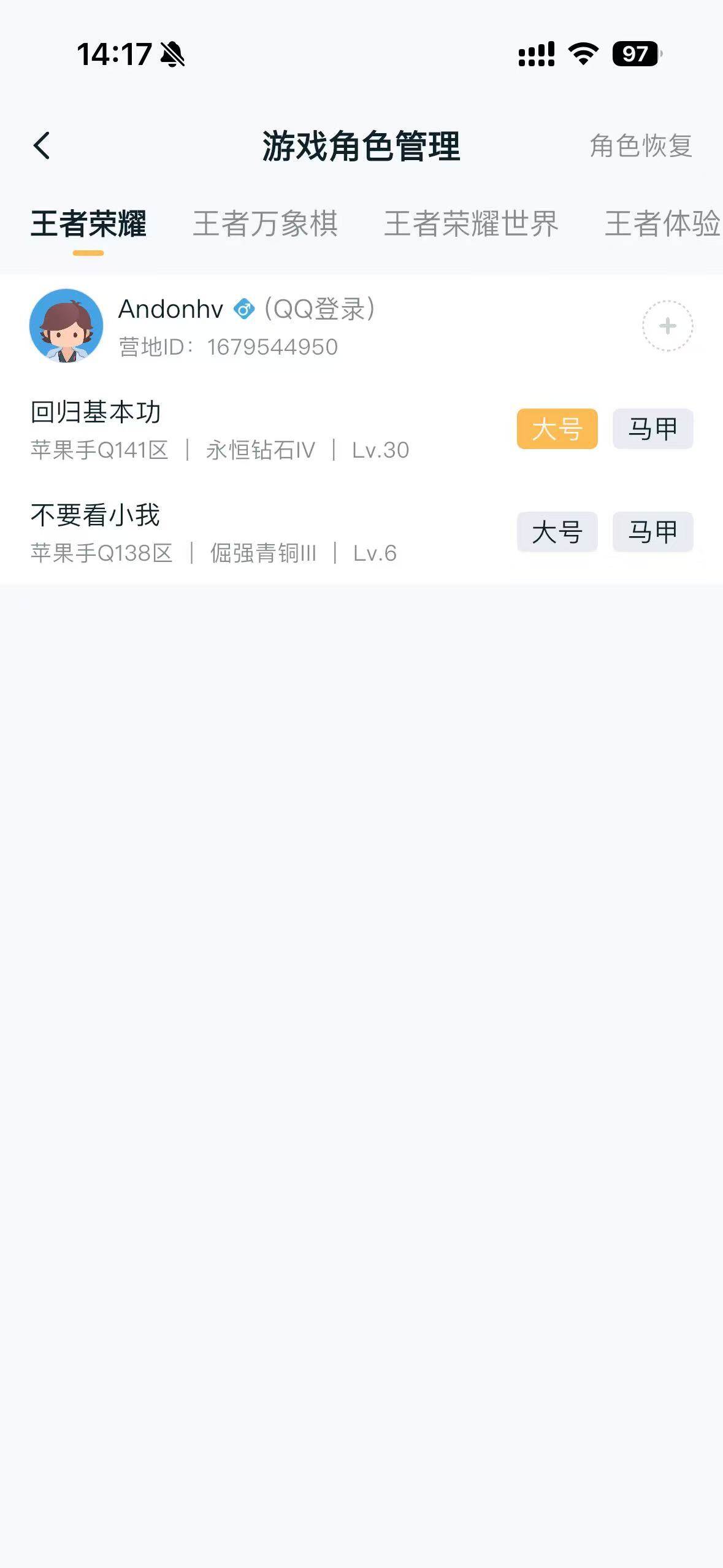Mark 不要看小我 as 大号

tap(557, 532)
